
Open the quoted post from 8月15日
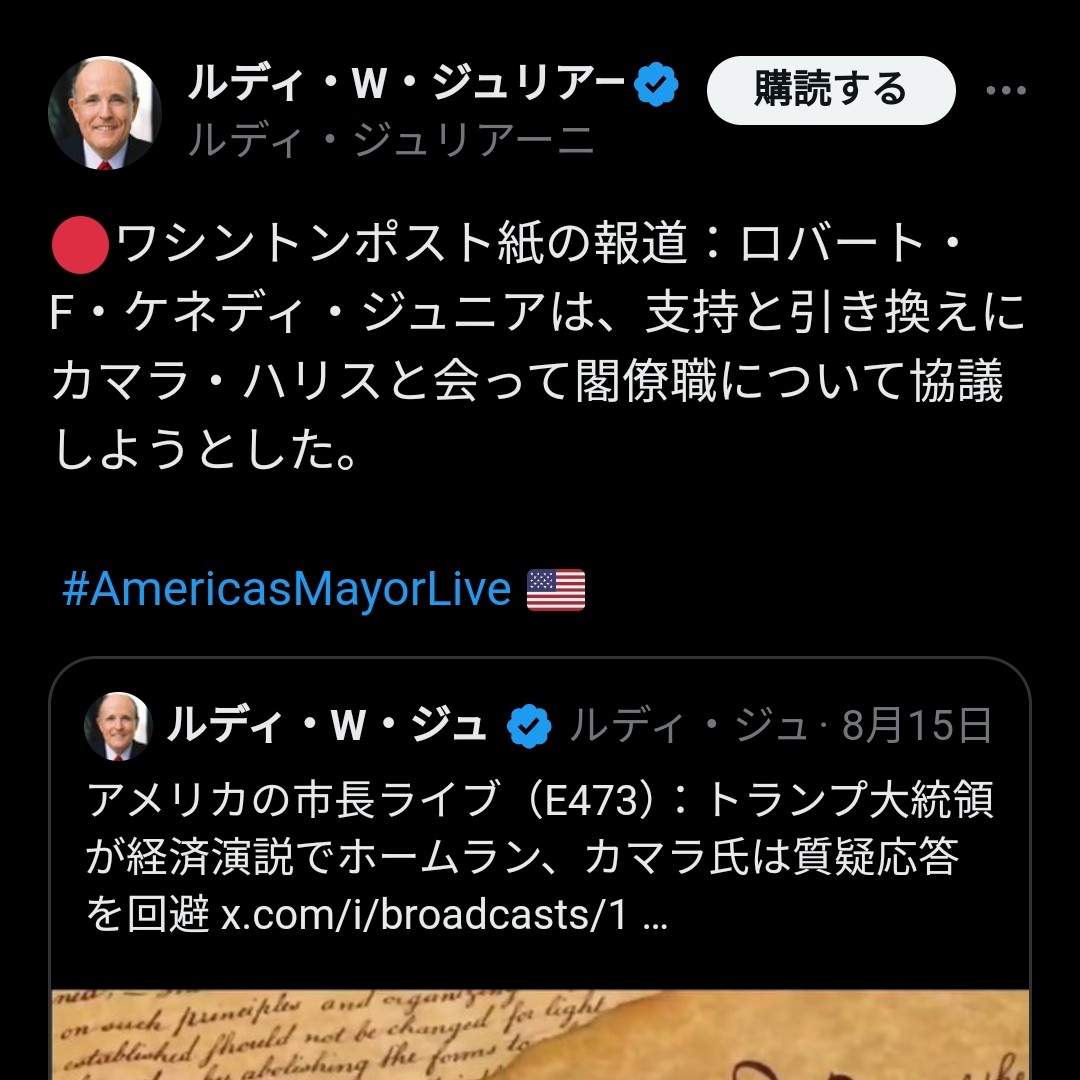(540, 830)
